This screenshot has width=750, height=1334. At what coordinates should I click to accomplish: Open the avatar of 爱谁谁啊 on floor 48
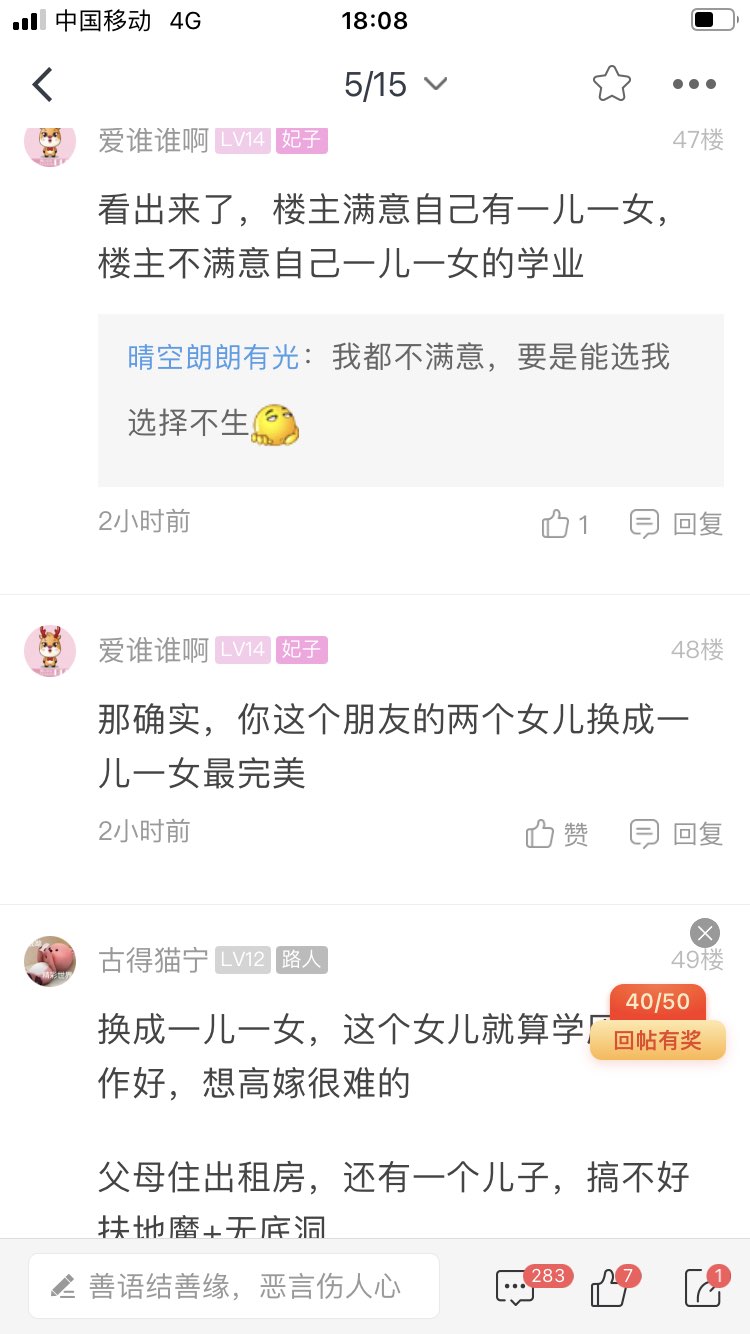[x=50, y=651]
